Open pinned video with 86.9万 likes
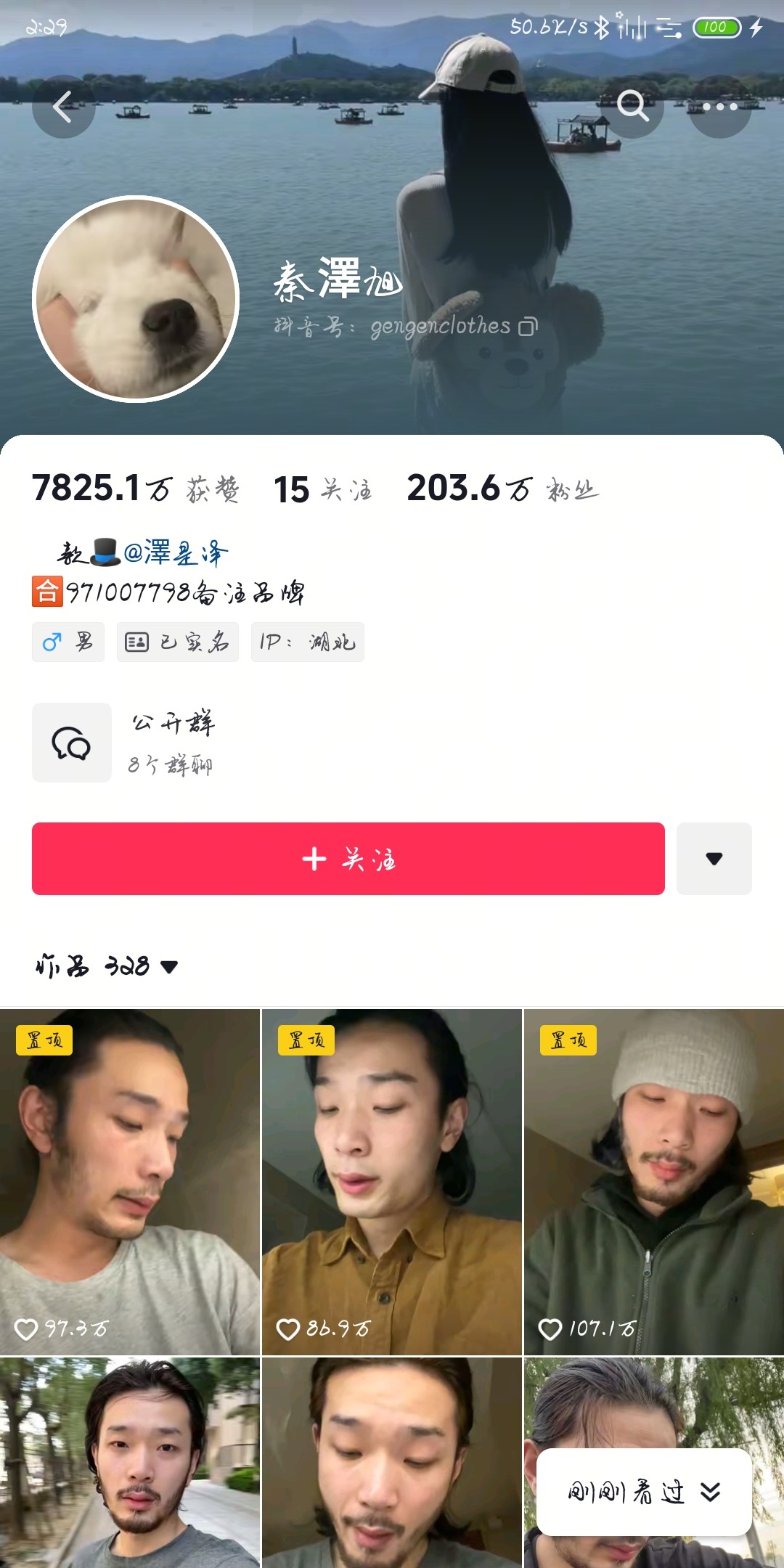Viewport: 784px width, 1568px height. click(392, 1182)
